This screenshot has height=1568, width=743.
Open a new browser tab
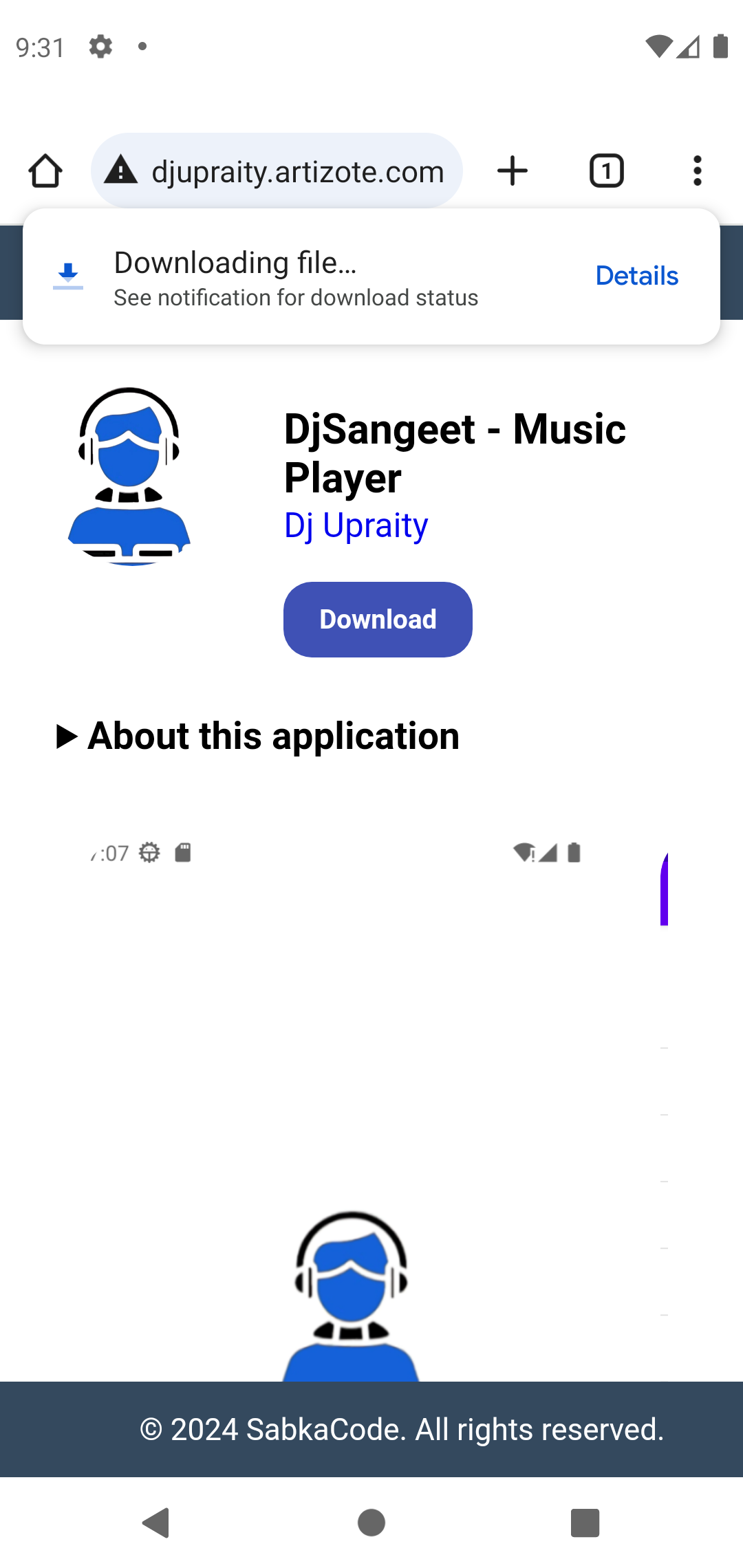(513, 171)
